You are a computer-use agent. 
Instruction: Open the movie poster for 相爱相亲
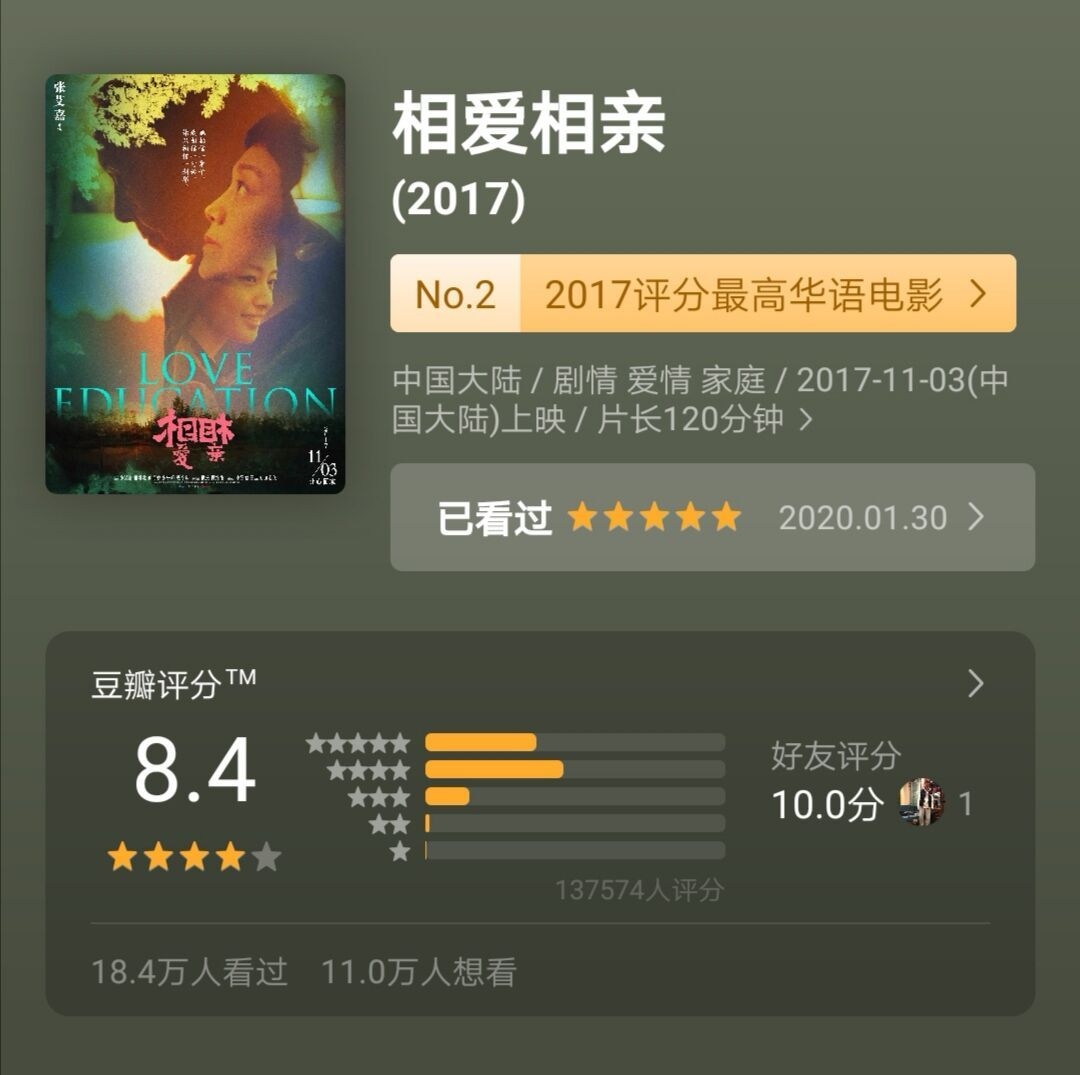[x=195, y=284]
